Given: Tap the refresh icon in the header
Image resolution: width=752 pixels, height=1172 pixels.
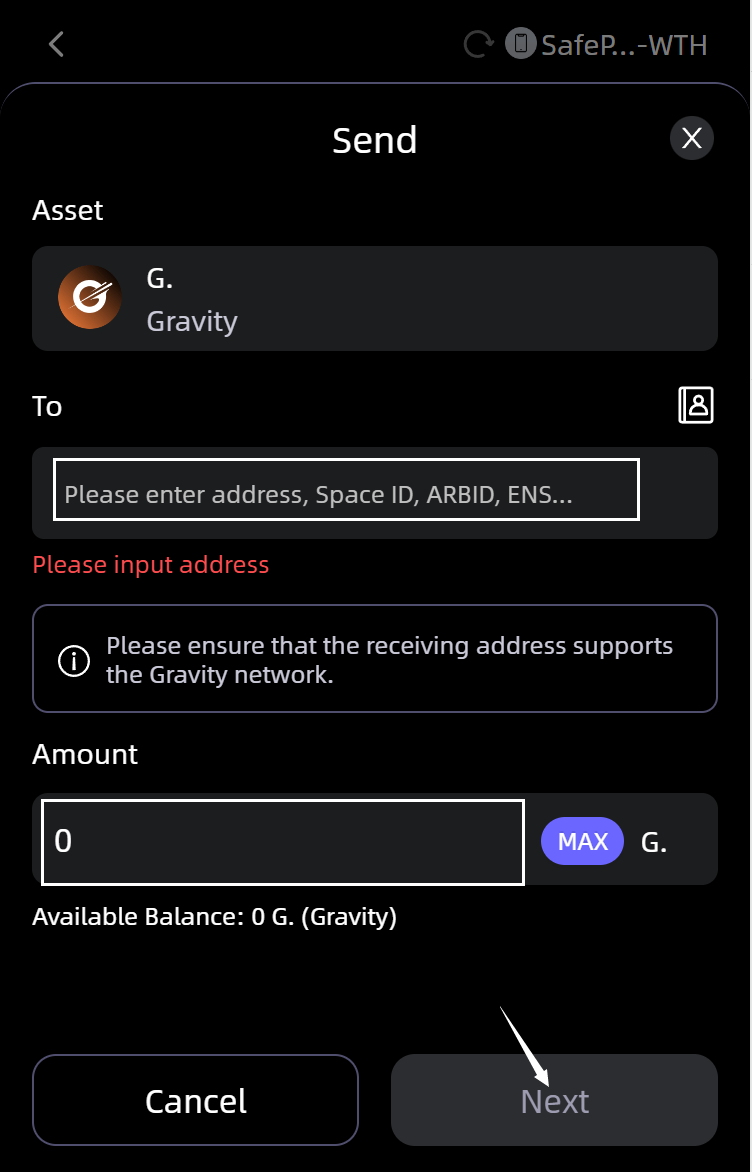Looking at the screenshot, I should (x=479, y=44).
